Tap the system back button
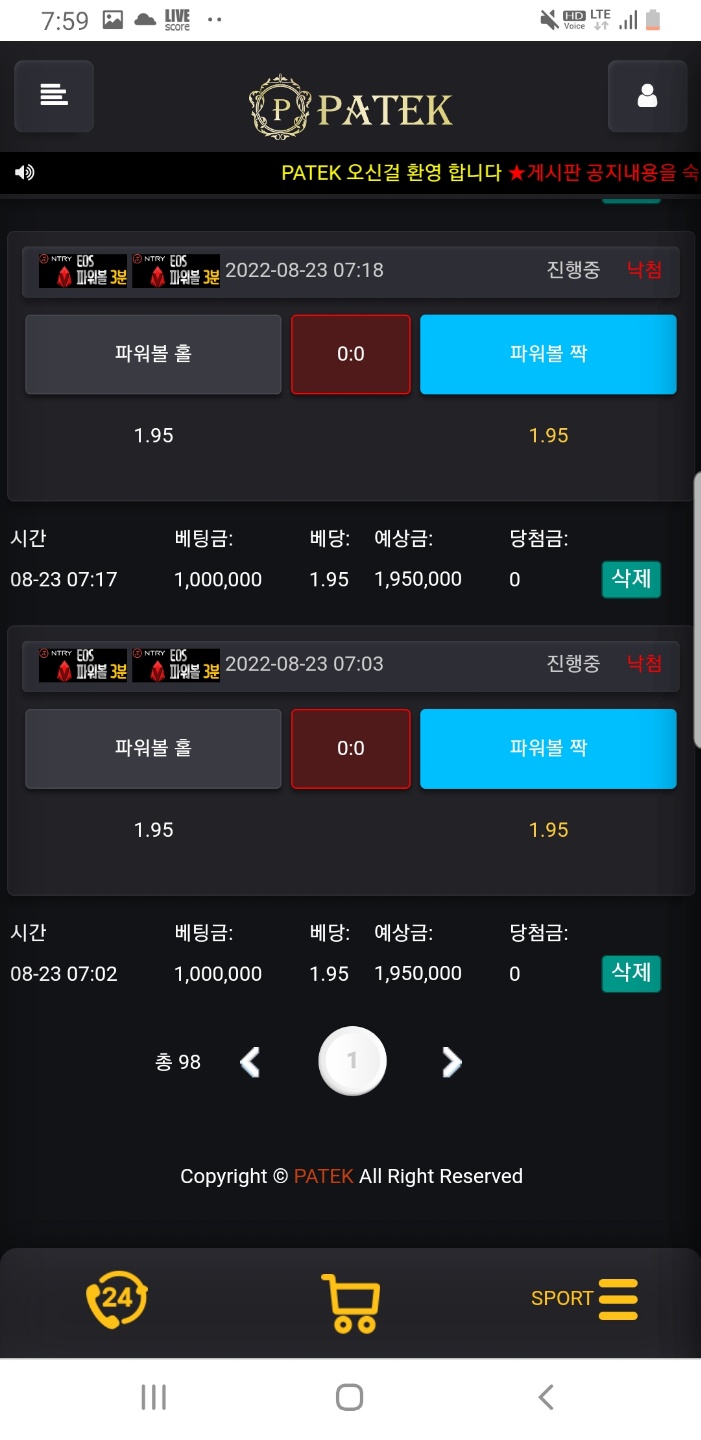This screenshot has width=701, height=1440. tap(546, 1397)
